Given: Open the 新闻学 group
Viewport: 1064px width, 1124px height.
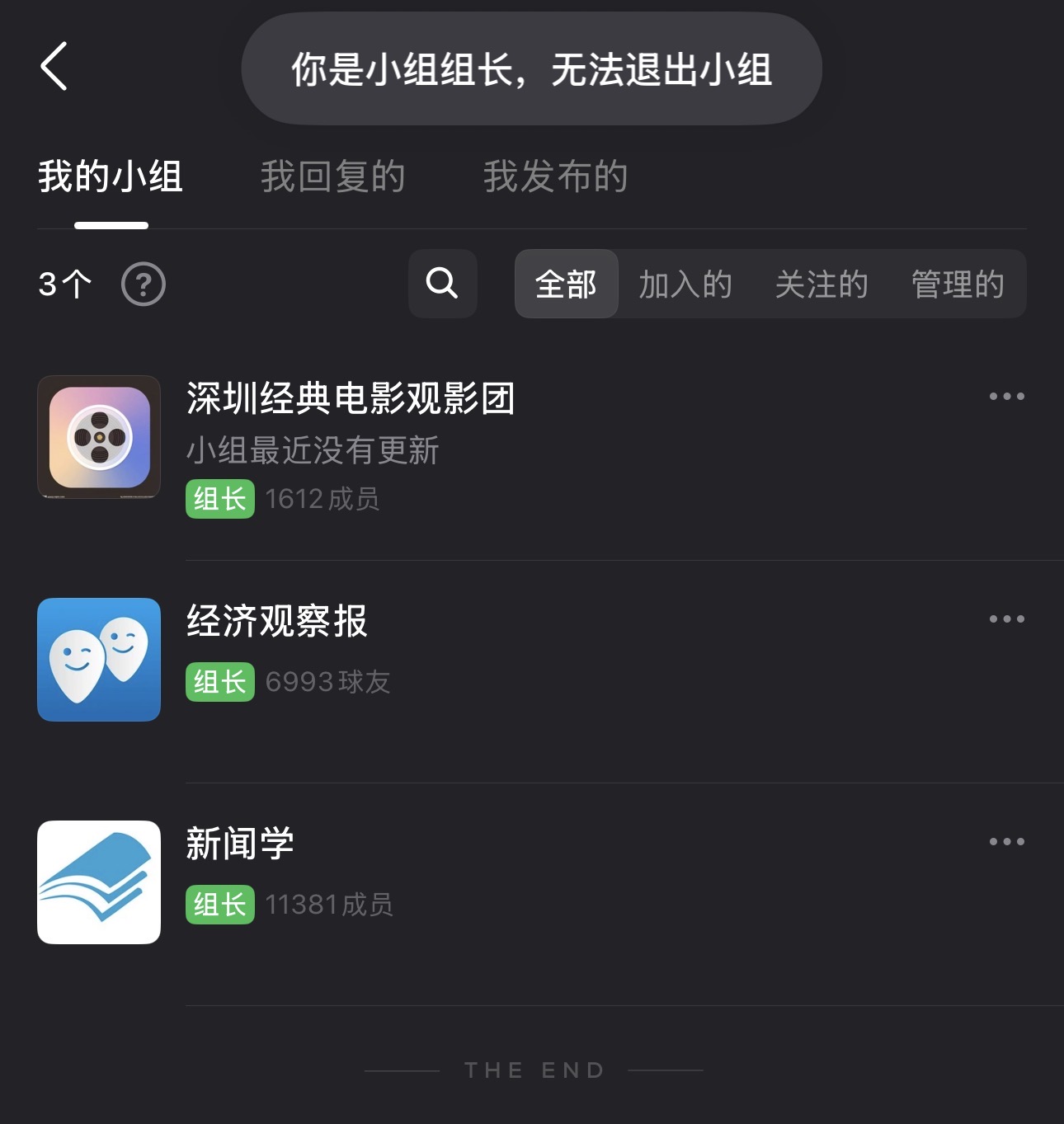Looking at the screenshot, I should tap(240, 844).
